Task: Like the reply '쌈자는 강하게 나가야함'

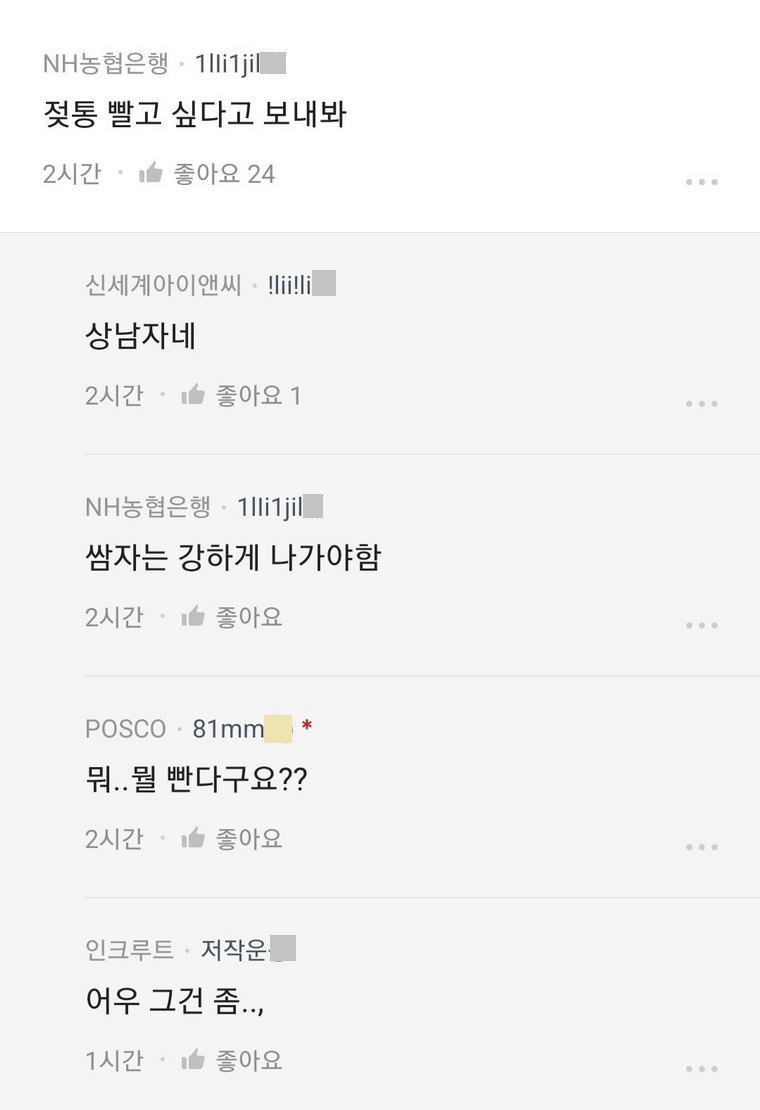Action: 193,618
